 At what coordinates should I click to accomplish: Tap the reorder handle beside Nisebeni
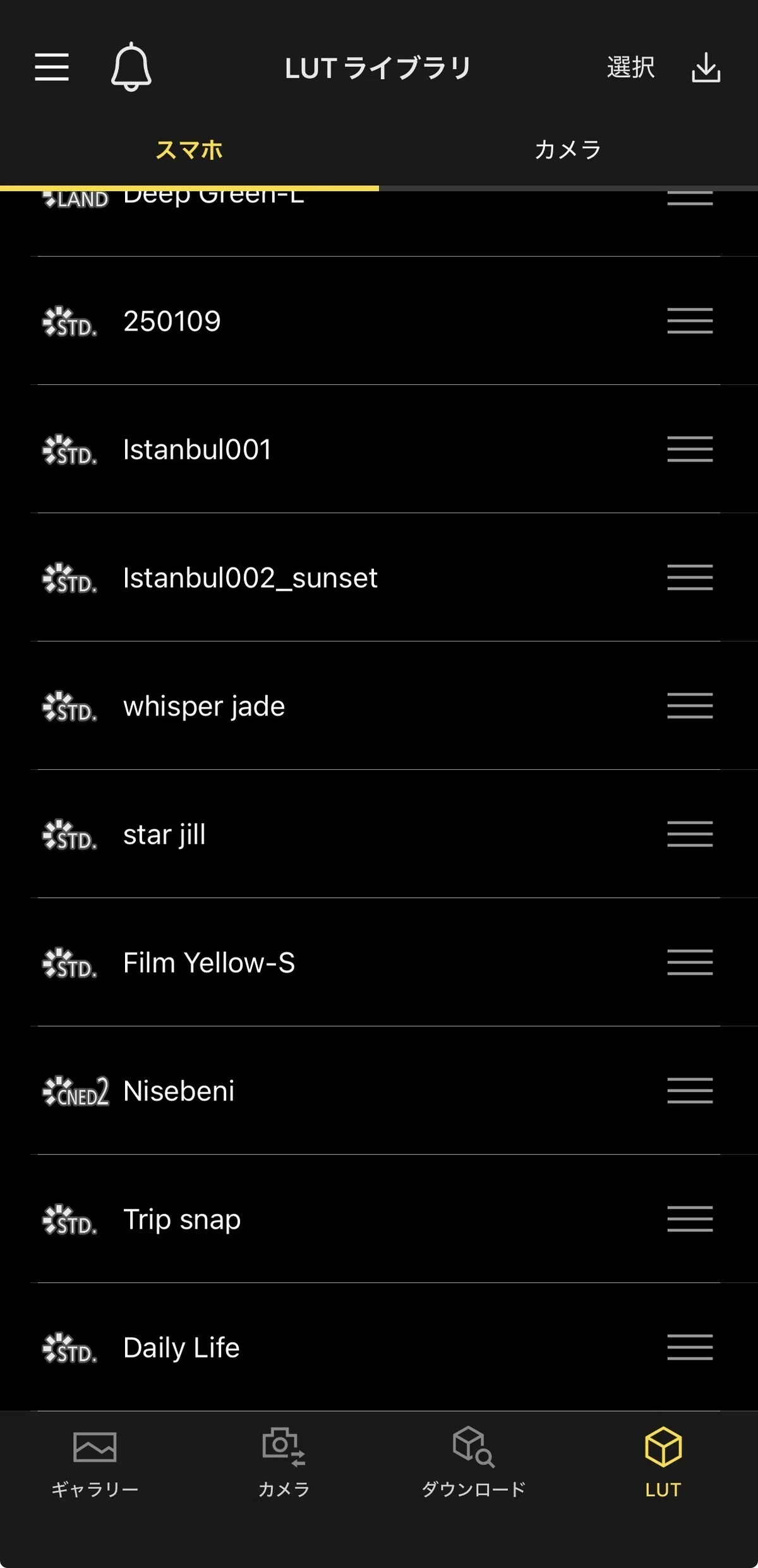[690, 1091]
